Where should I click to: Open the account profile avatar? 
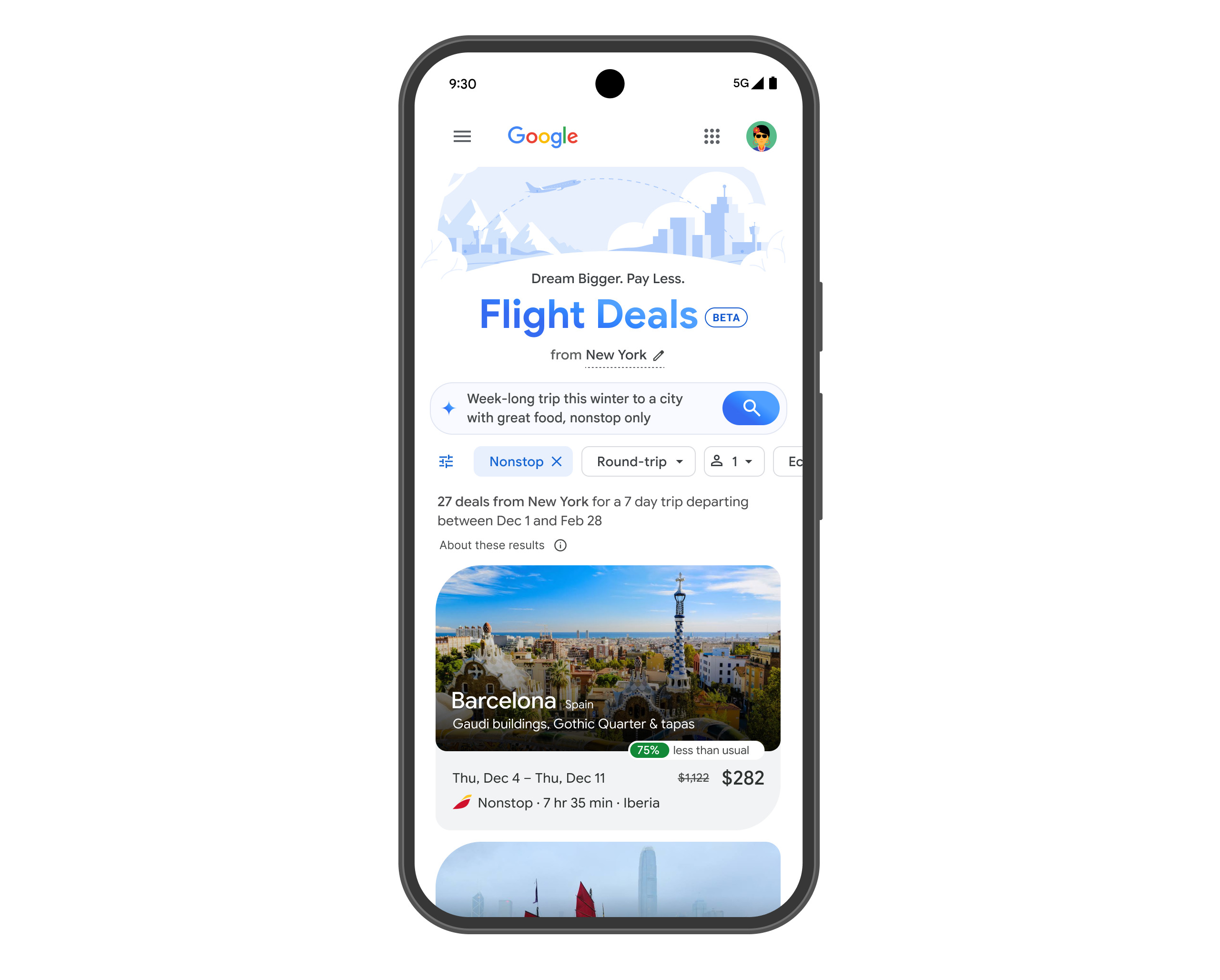point(761,136)
